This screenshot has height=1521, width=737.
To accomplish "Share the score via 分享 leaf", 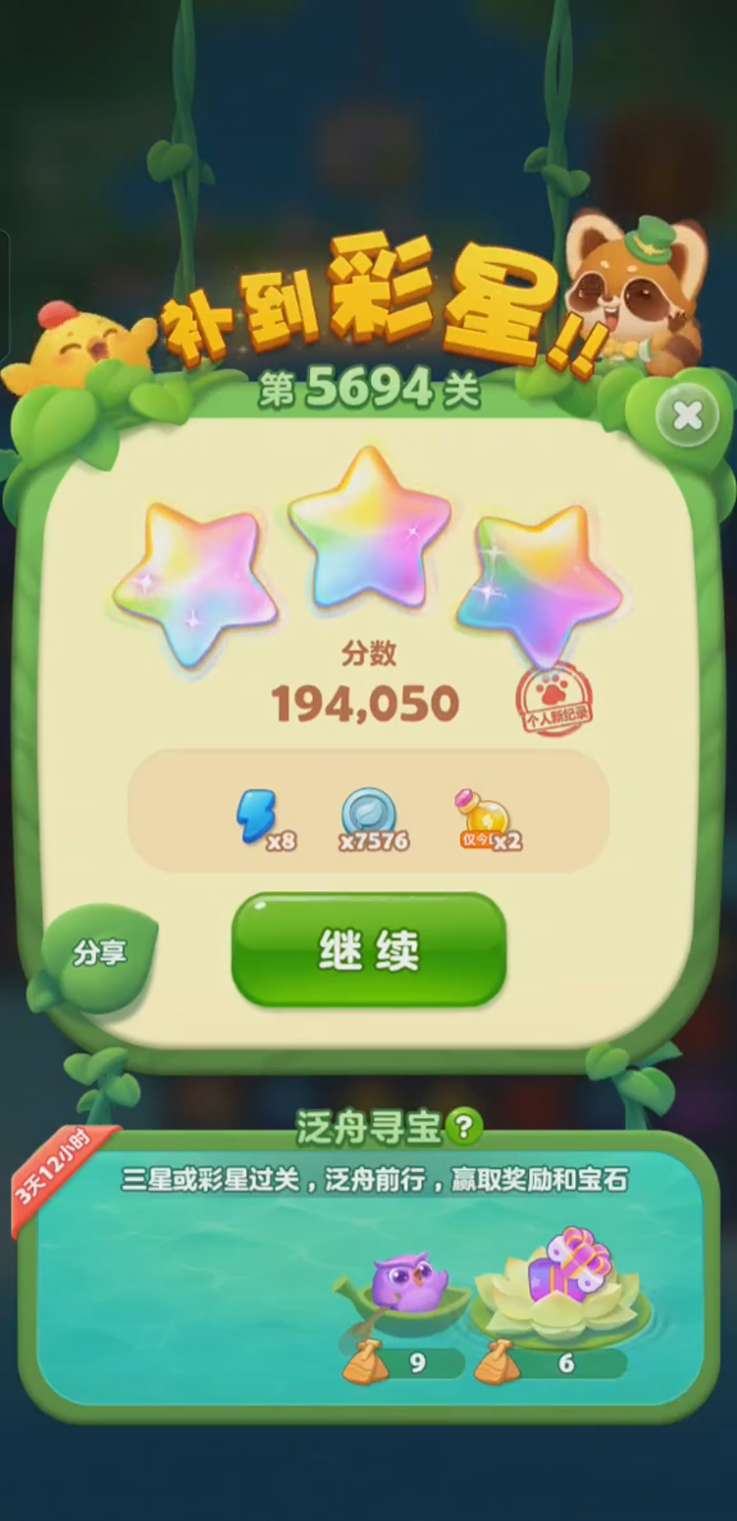I will tap(99, 954).
